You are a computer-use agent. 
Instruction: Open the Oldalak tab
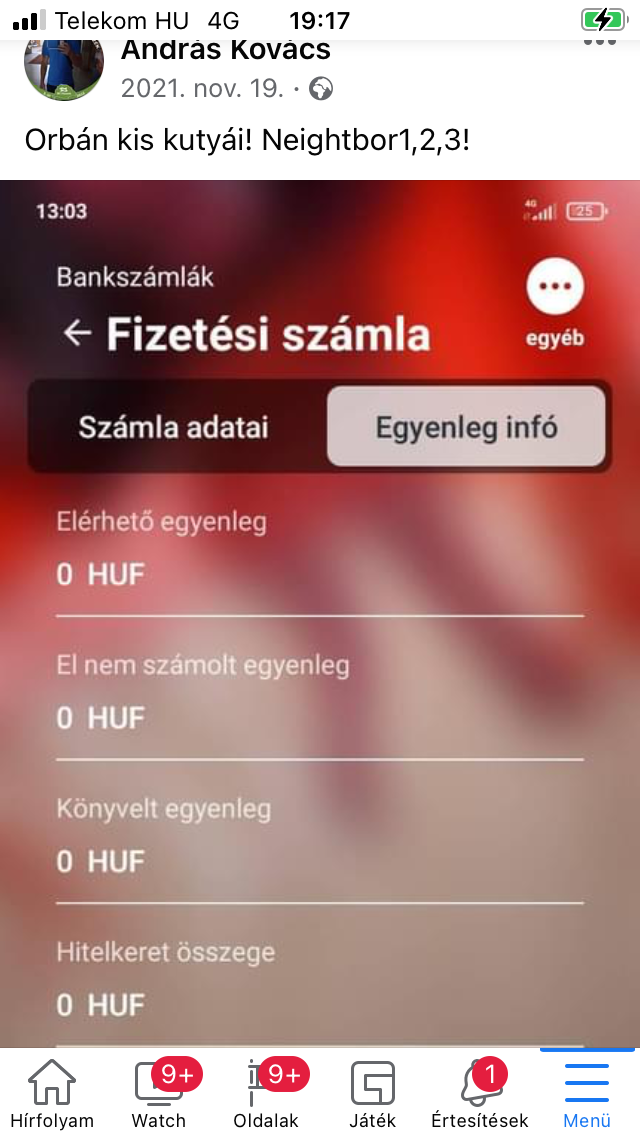[267, 1094]
